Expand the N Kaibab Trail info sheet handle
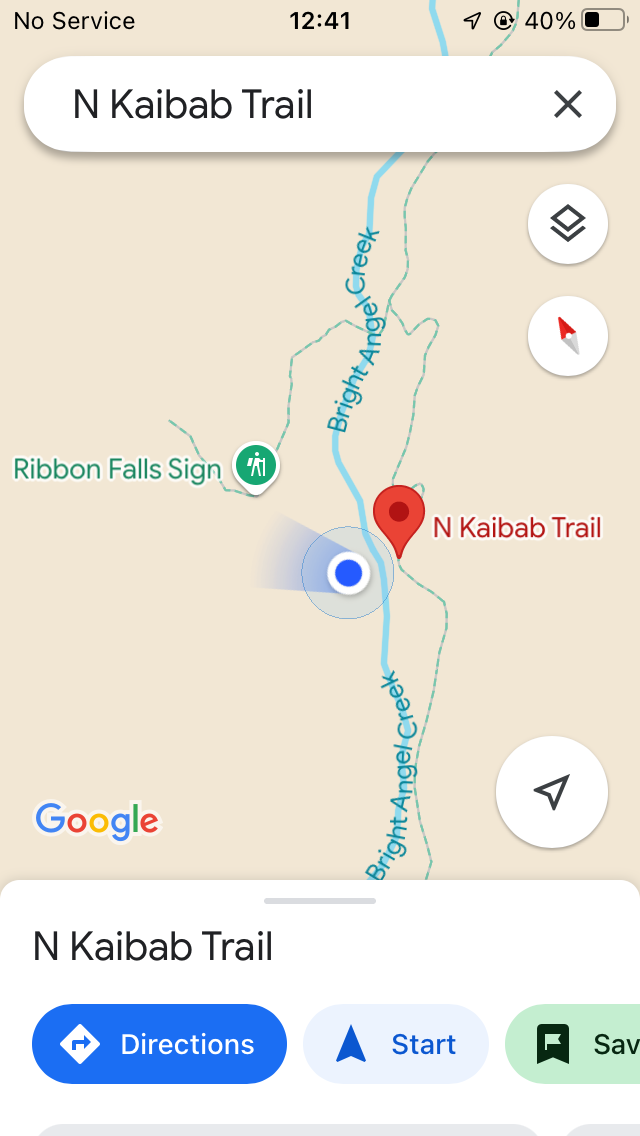The height and width of the screenshot is (1136, 640). [x=320, y=901]
